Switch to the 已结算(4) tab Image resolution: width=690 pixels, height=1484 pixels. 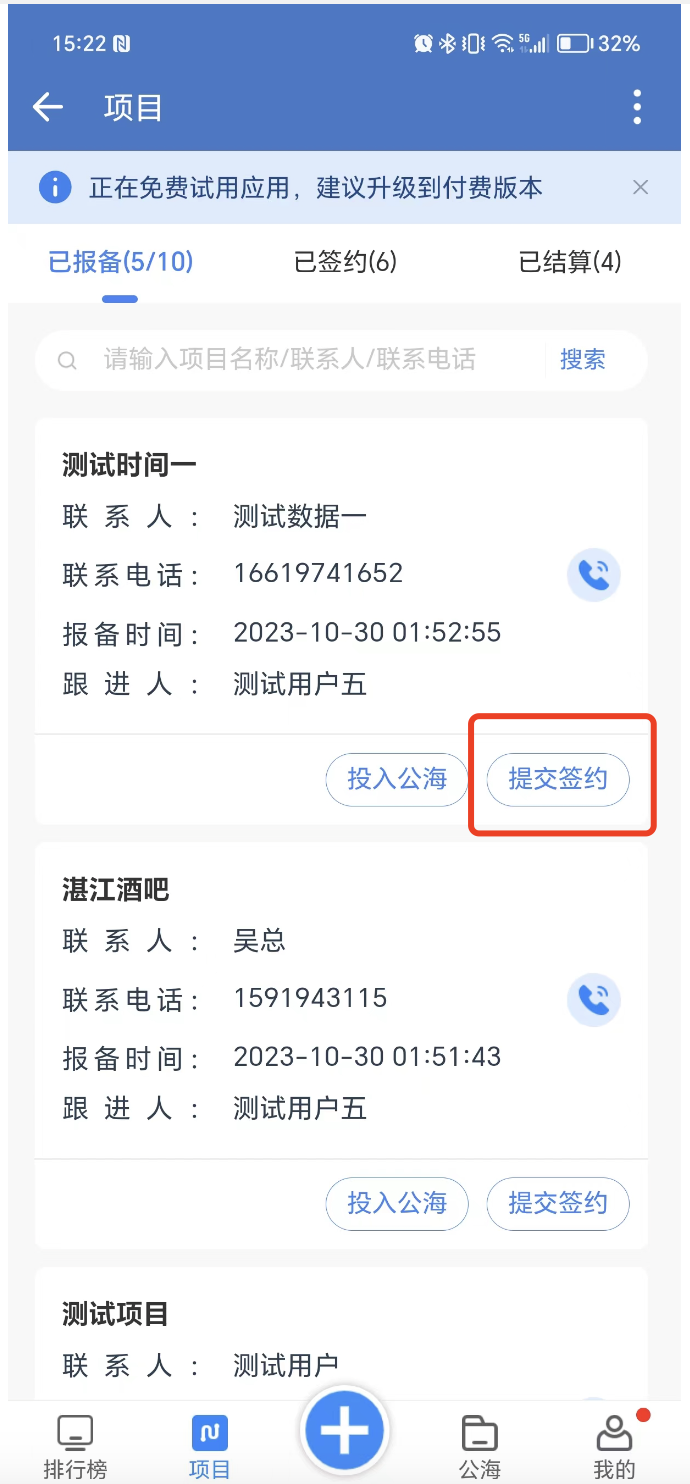(x=570, y=262)
